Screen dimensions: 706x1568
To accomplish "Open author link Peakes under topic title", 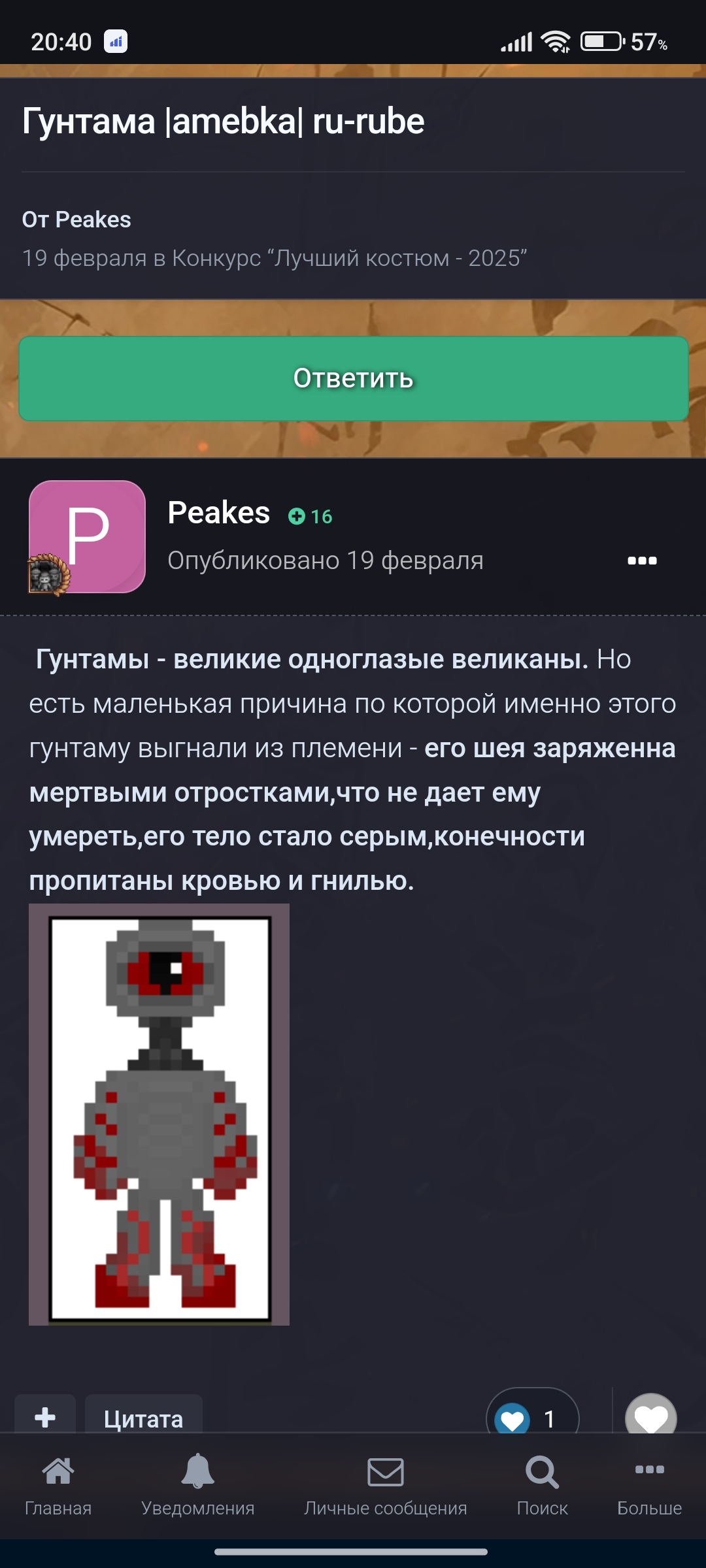I will point(93,220).
